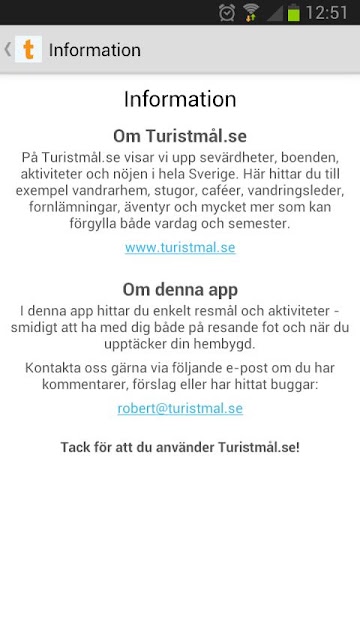Go back using the app icon arrow
This screenshot has height=640, width=360.
[22, 49]
